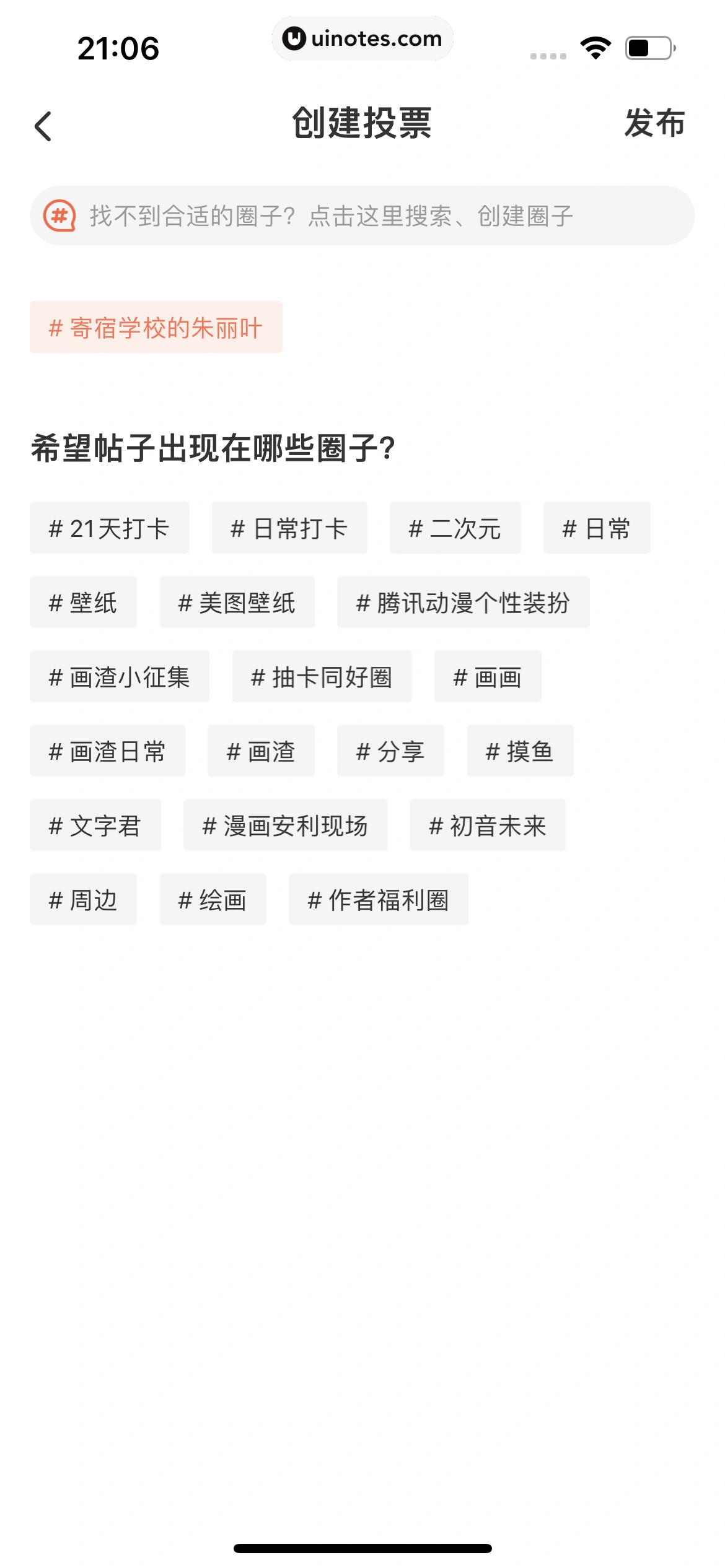Click the hashtag speech-bubble icon in search bar
This screenshot has width=725, height=1568.
(x=58, y=216)
